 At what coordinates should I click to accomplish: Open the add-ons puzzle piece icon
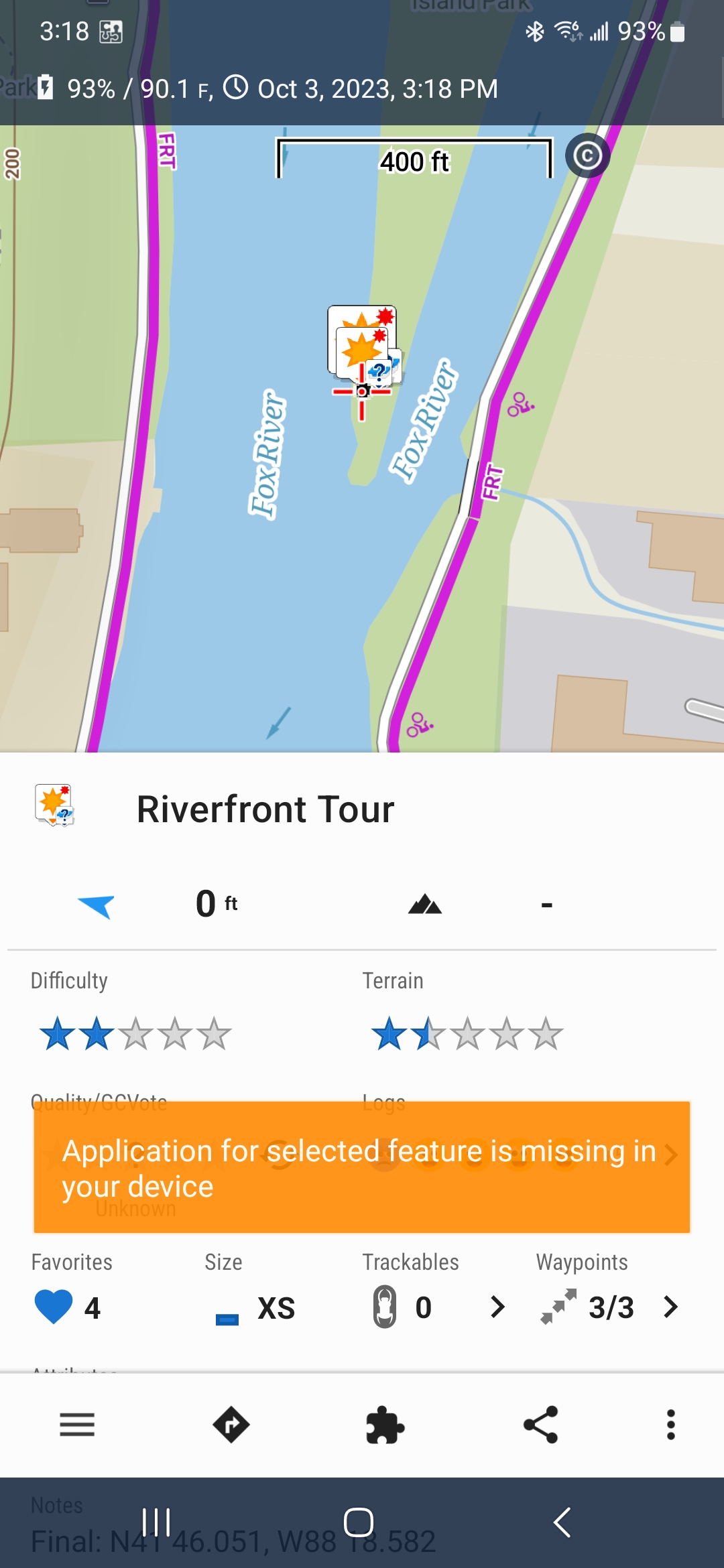tap(385, 1425)
